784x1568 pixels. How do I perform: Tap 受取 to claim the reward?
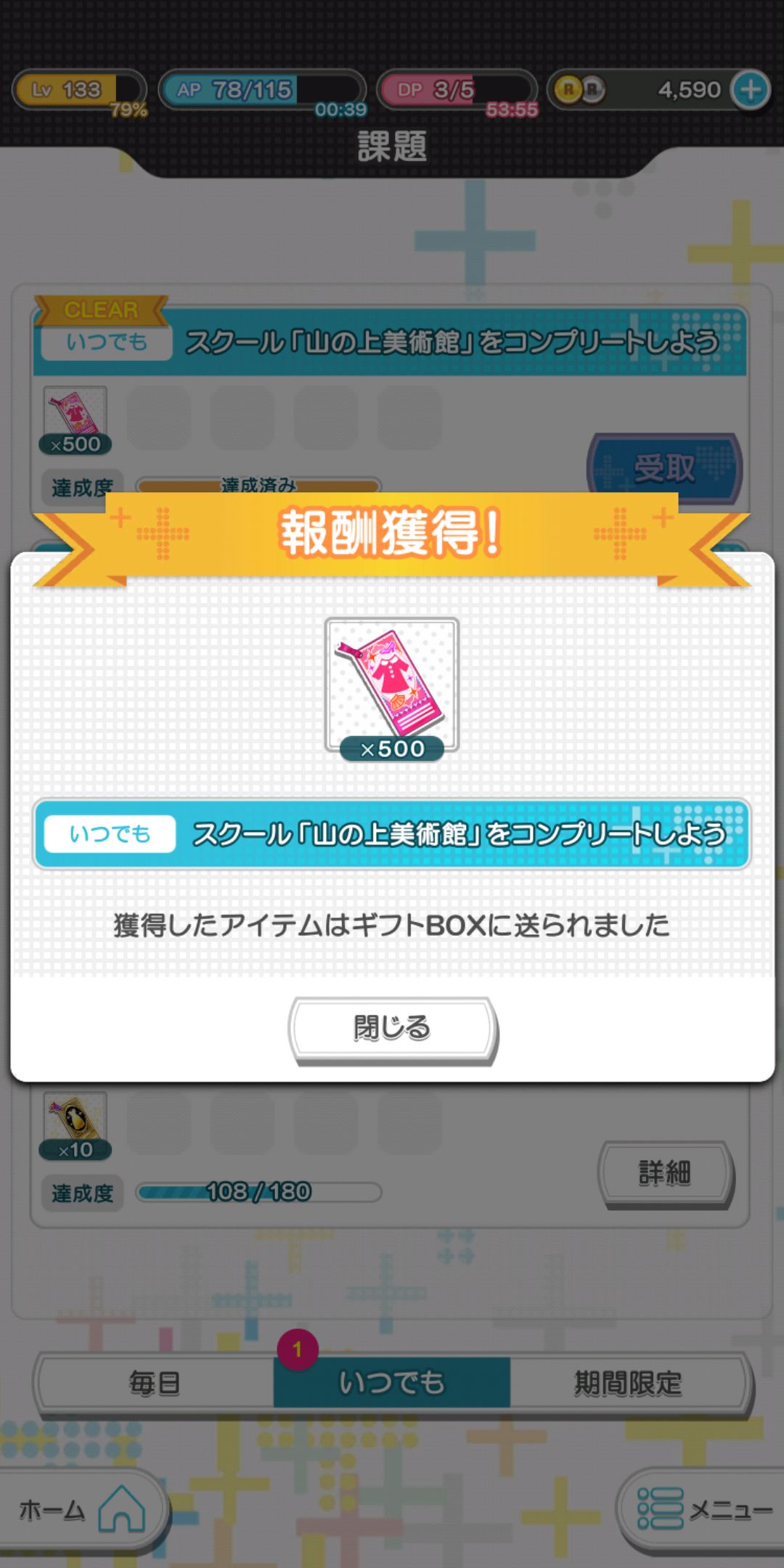click(x=664, y=468)
